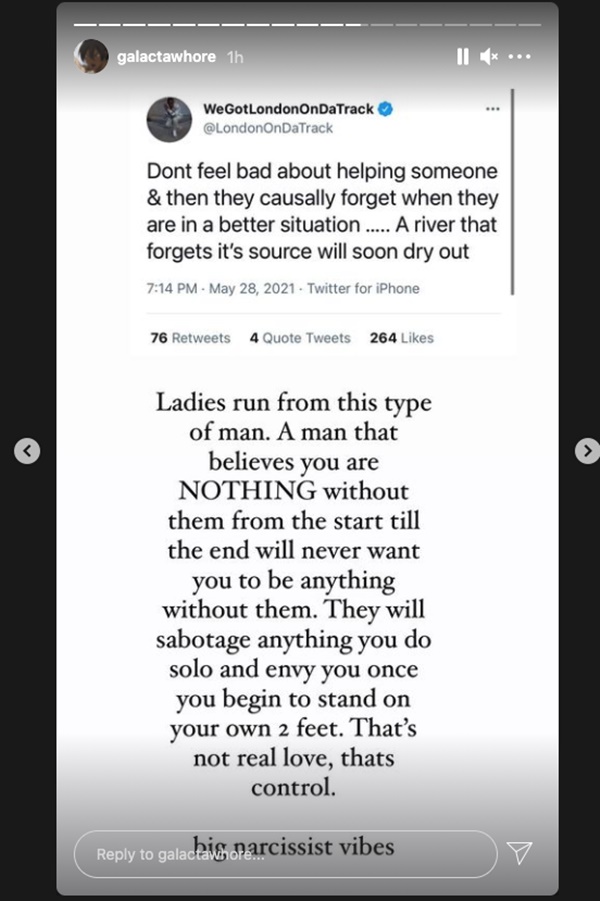
Task: Skip to the next story
Action: click(x=587, y=451)
